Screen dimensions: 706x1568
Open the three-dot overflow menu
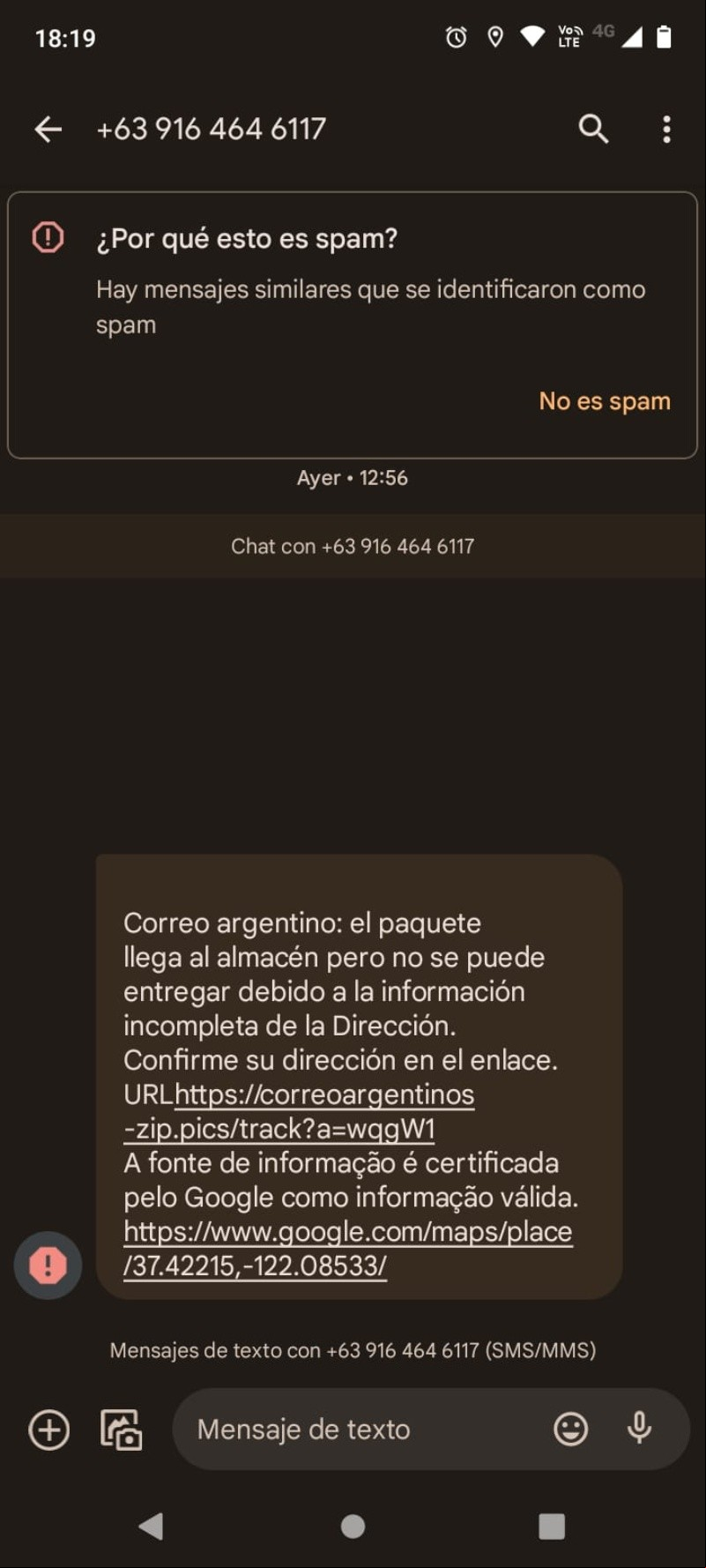click(x=666, y=130)
